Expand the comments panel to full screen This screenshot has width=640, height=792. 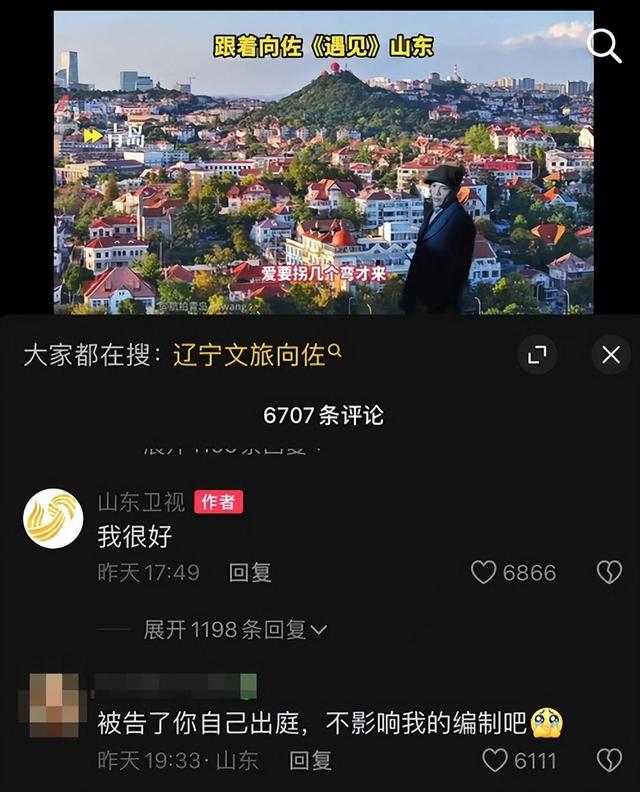click(537, 355)
